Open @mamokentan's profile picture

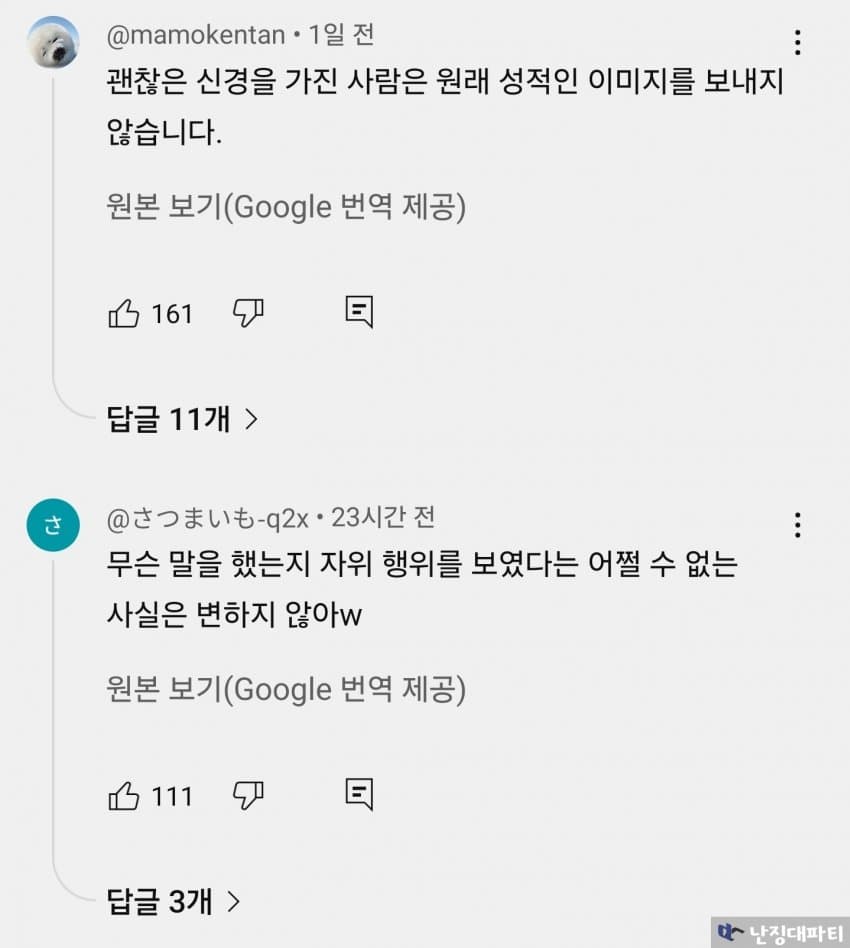(x=53, y=42)
